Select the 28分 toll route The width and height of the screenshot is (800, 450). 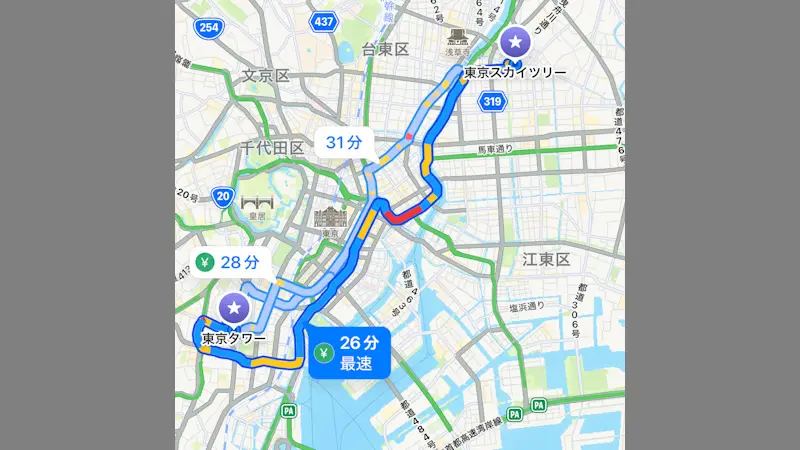(x=228, y=263)
